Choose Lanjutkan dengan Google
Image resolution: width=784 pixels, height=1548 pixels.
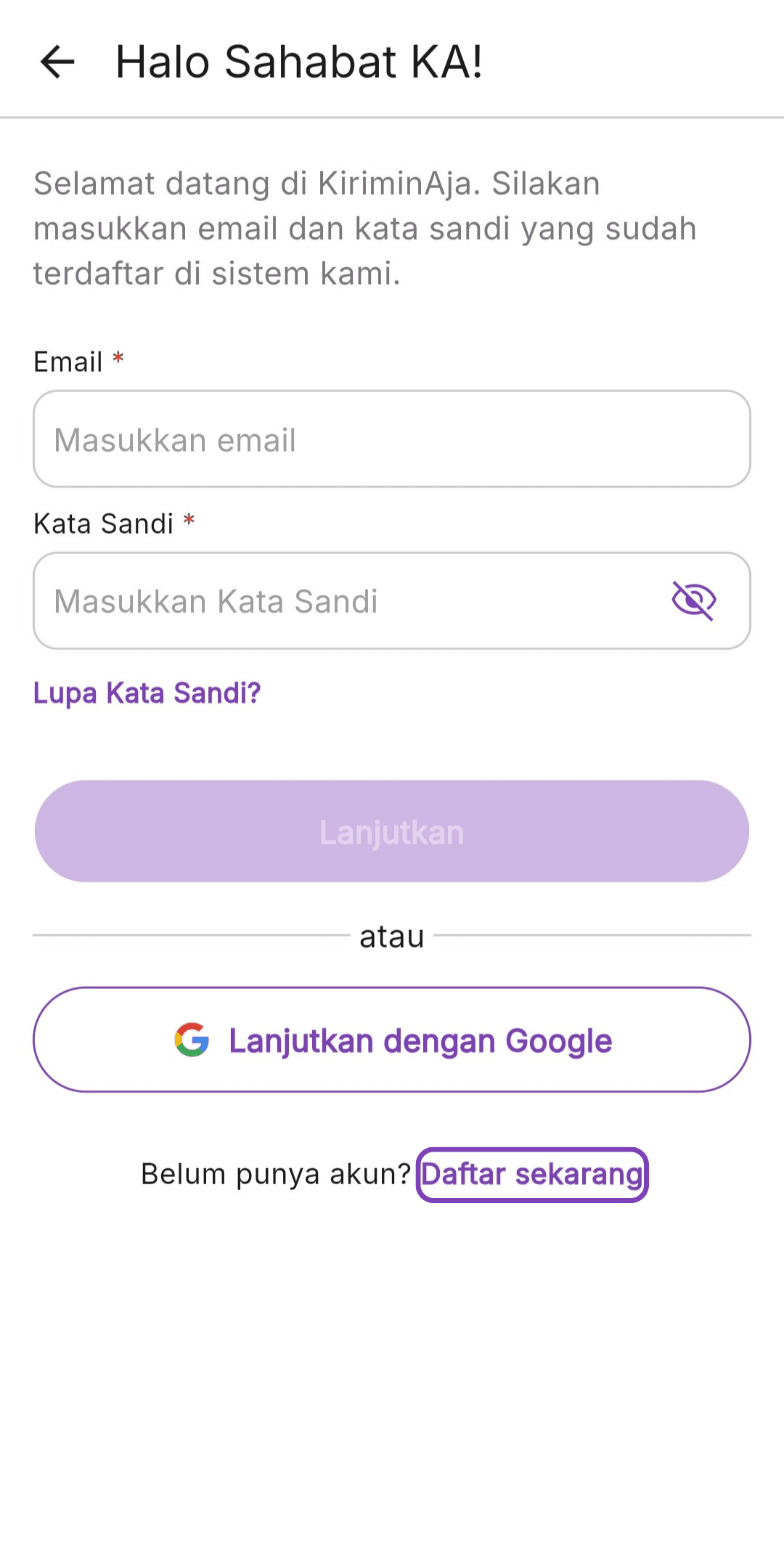click(x=392, y=1040)
